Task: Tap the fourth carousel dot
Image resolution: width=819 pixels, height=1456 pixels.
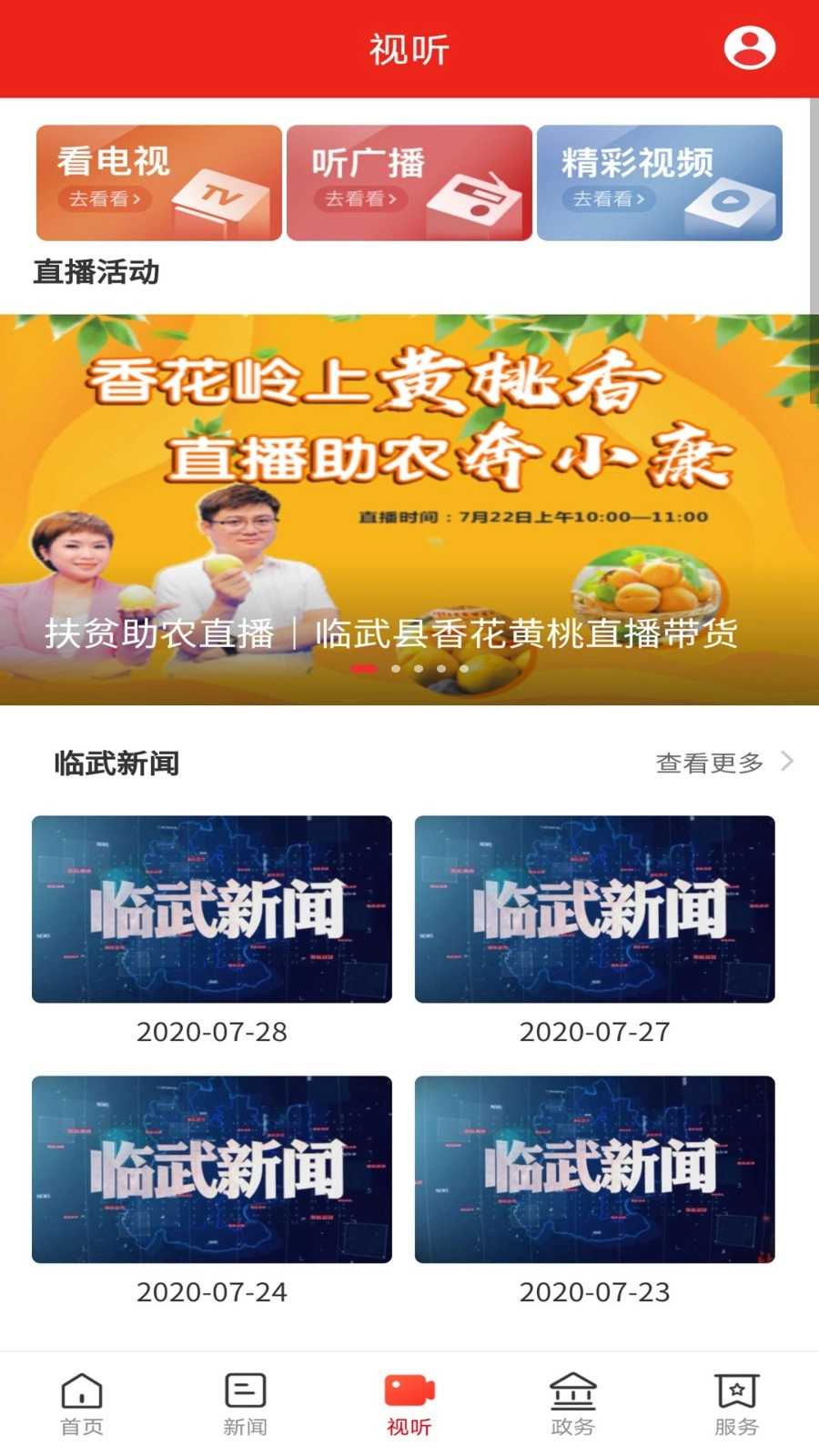Action: point(442,667)
